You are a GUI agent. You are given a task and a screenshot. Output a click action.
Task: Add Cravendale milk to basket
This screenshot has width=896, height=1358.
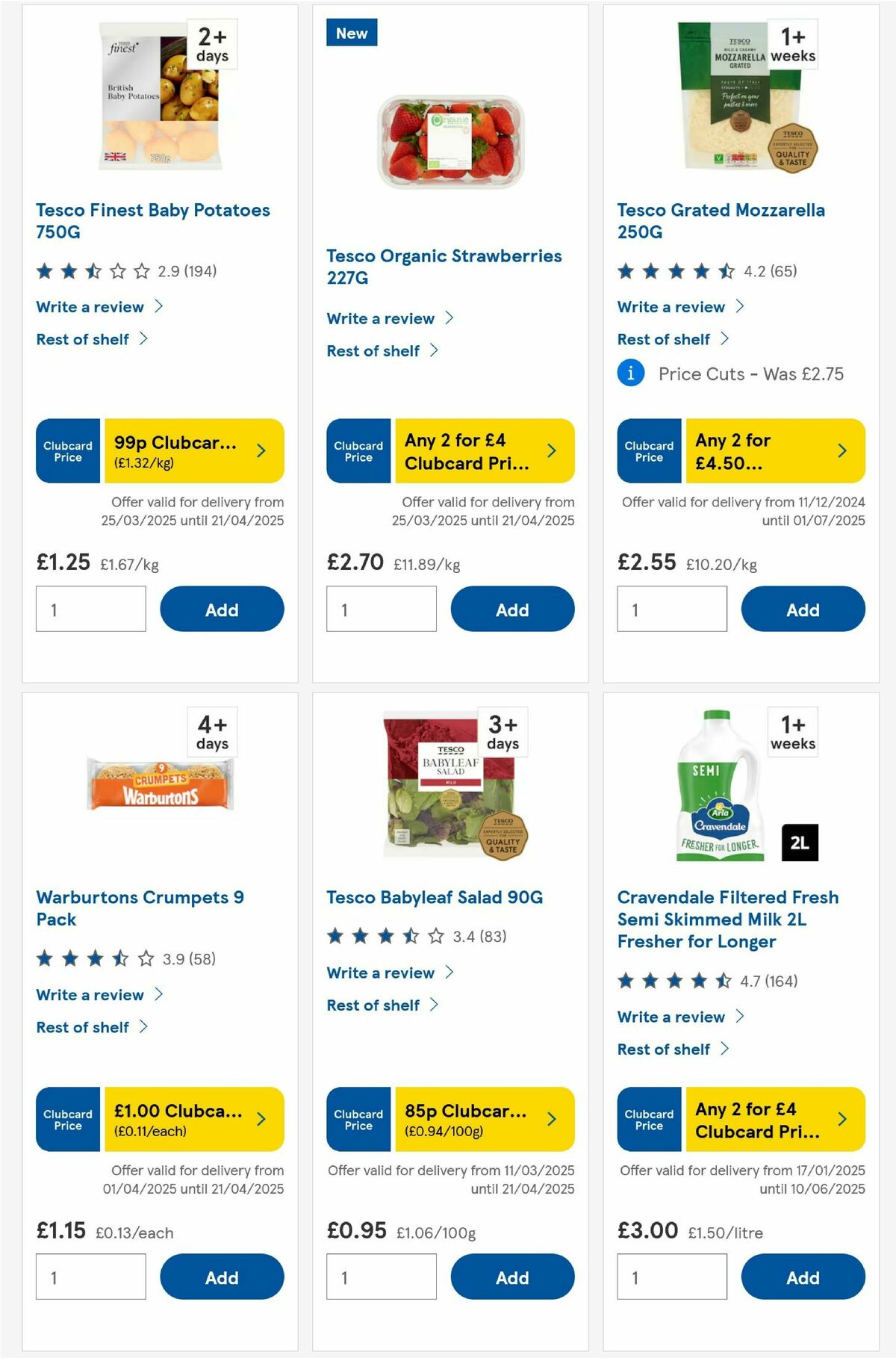coord(803,1277)
